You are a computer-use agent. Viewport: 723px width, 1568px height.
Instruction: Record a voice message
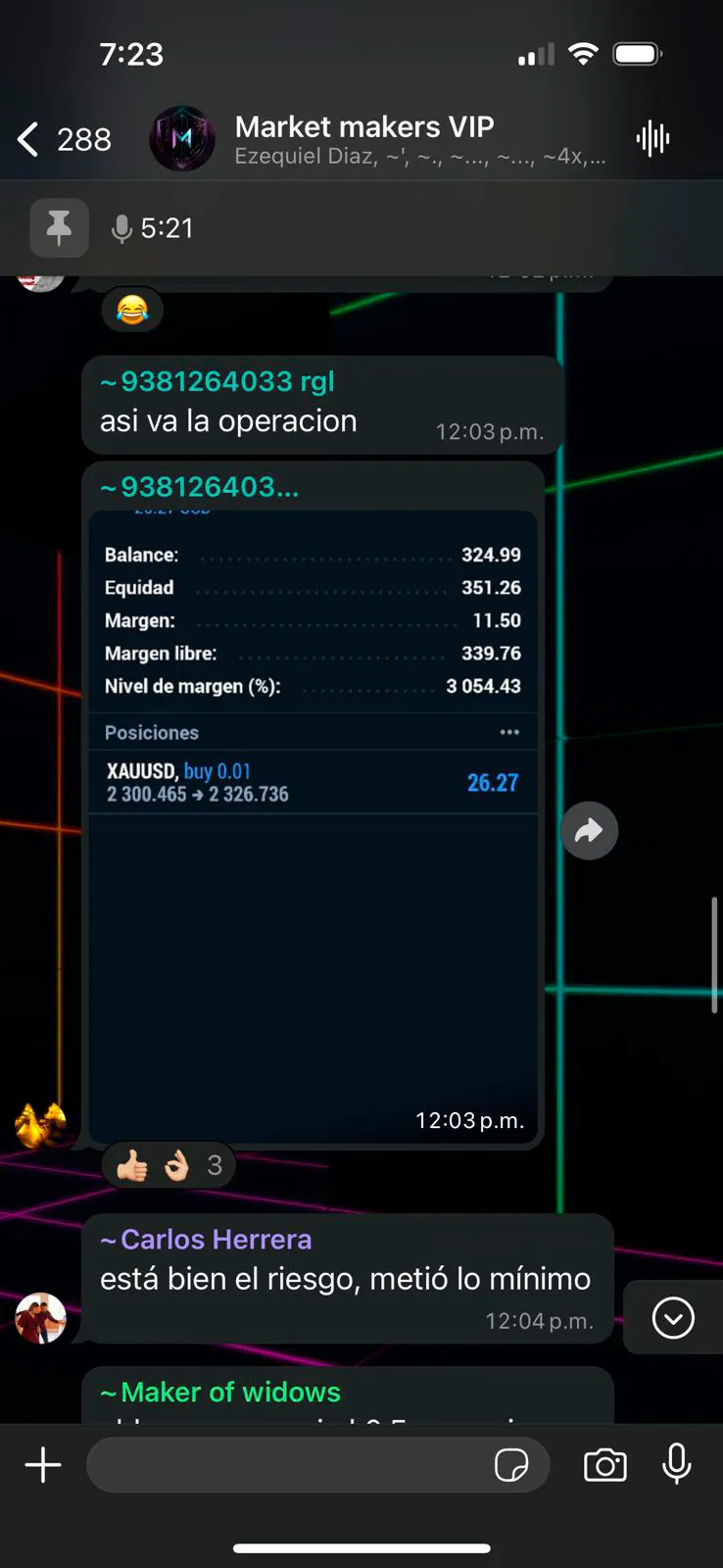[x=677, y=1465]
